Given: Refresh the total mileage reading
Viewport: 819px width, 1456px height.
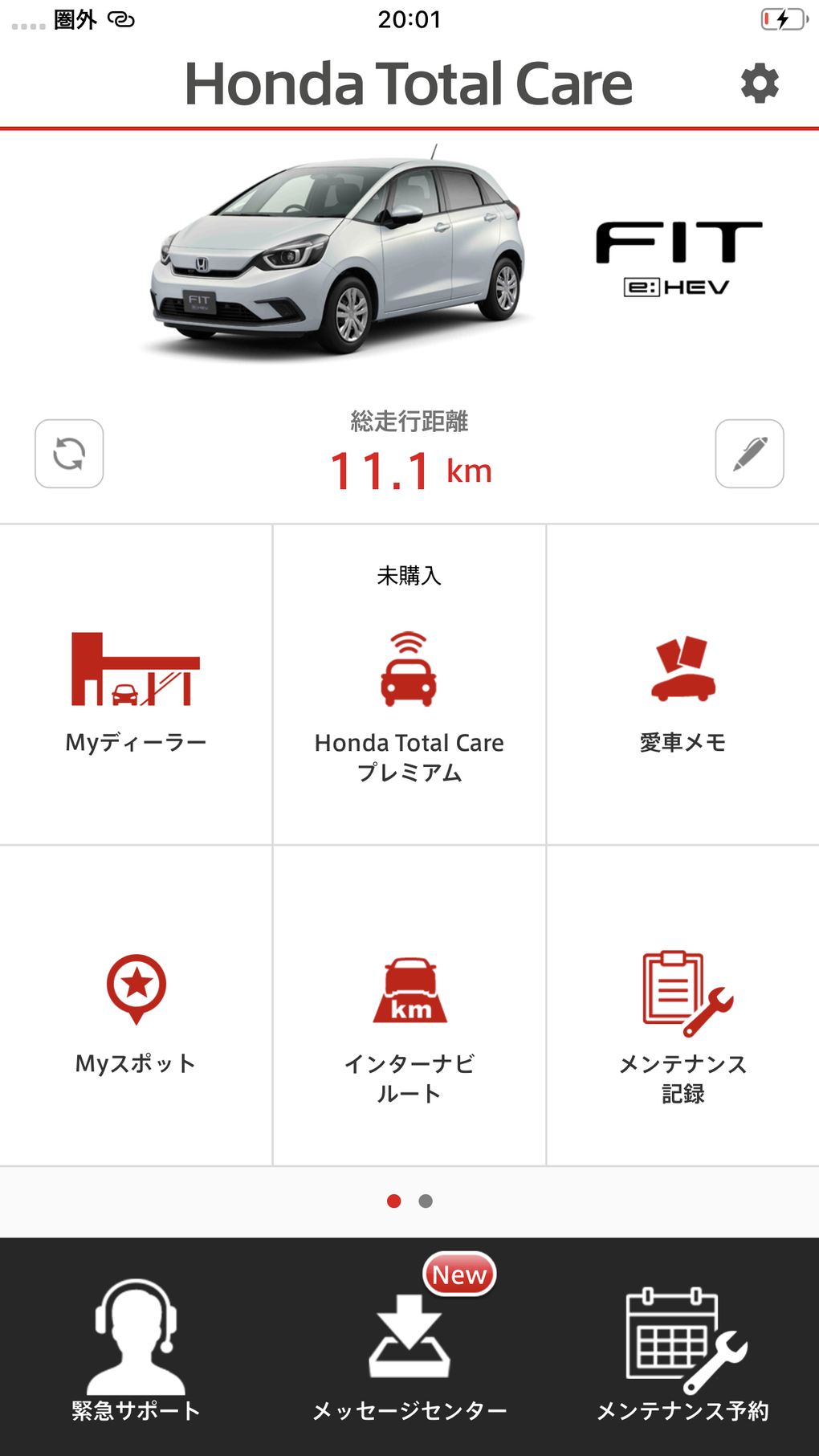Looking at the screenshot, I should [x=69, y=454].
